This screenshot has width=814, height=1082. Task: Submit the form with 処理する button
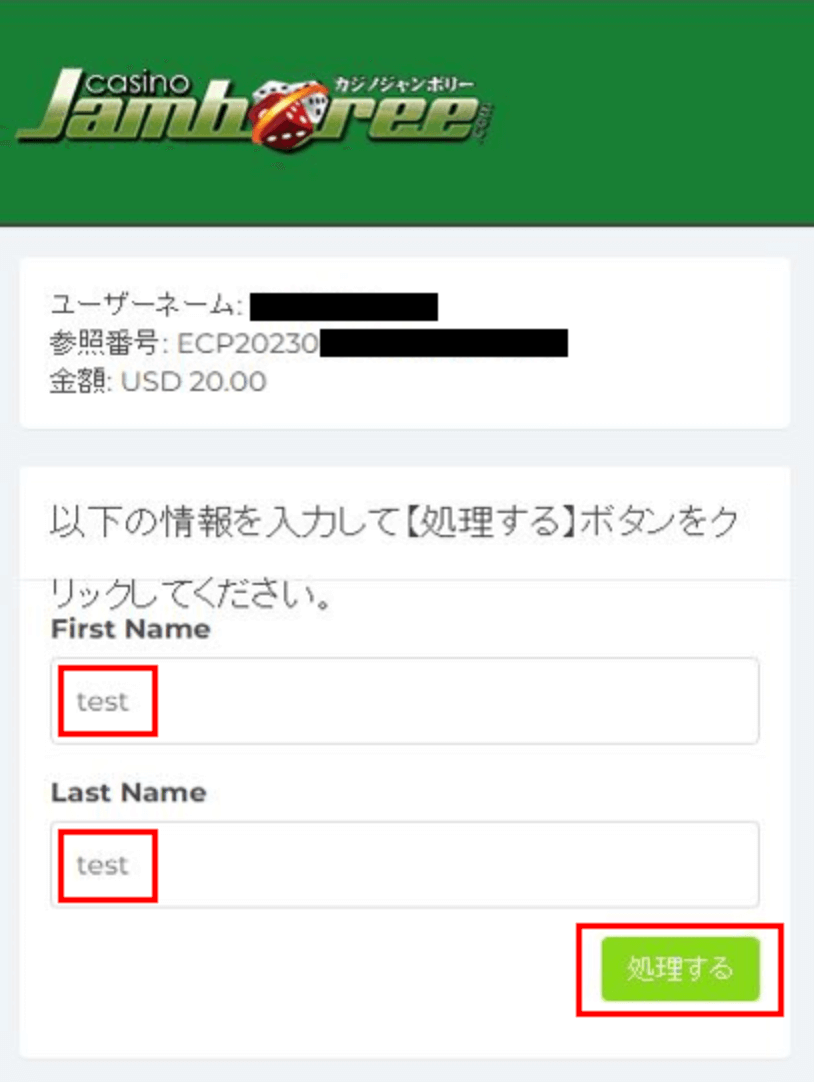click(x=680, y=969)
